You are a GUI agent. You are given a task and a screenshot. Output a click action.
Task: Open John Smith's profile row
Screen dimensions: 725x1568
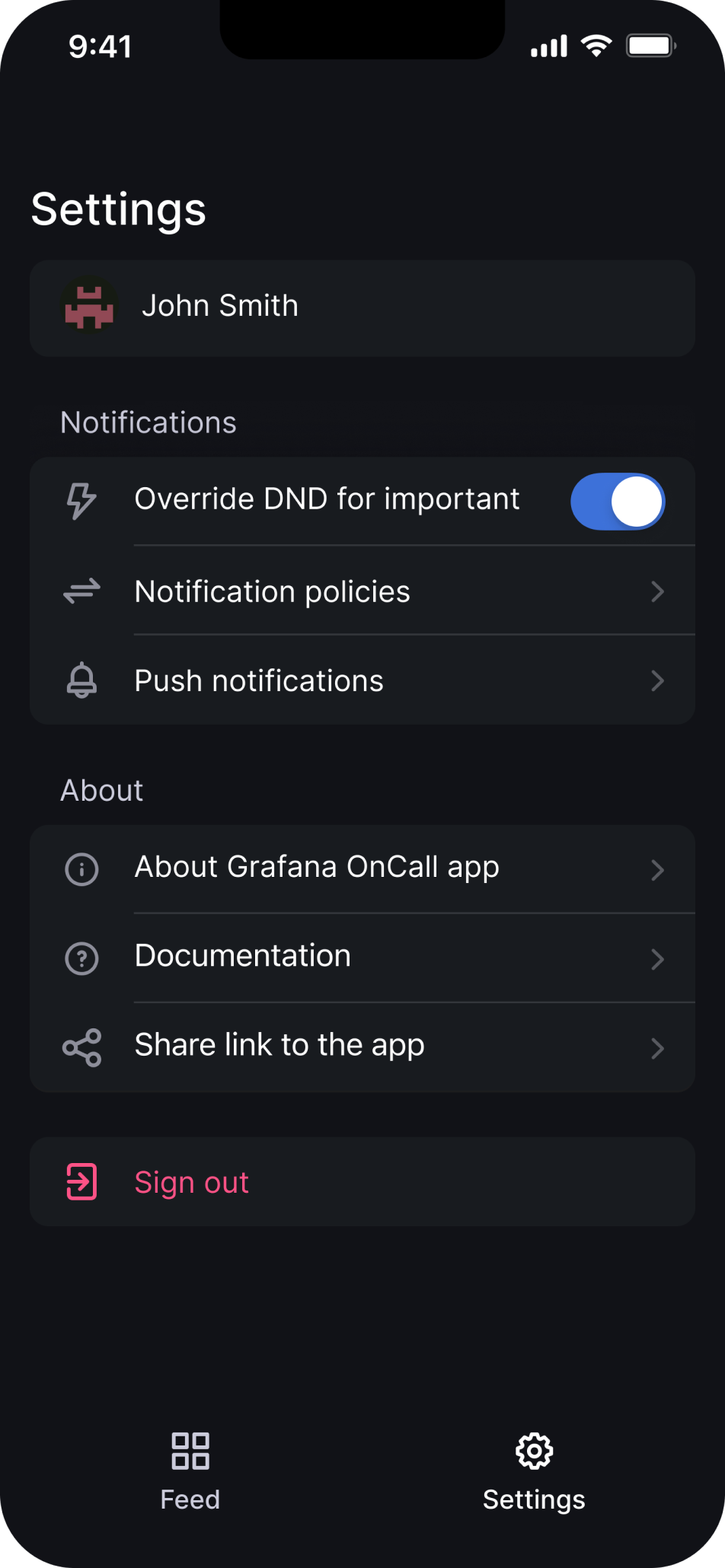point(362,308)
